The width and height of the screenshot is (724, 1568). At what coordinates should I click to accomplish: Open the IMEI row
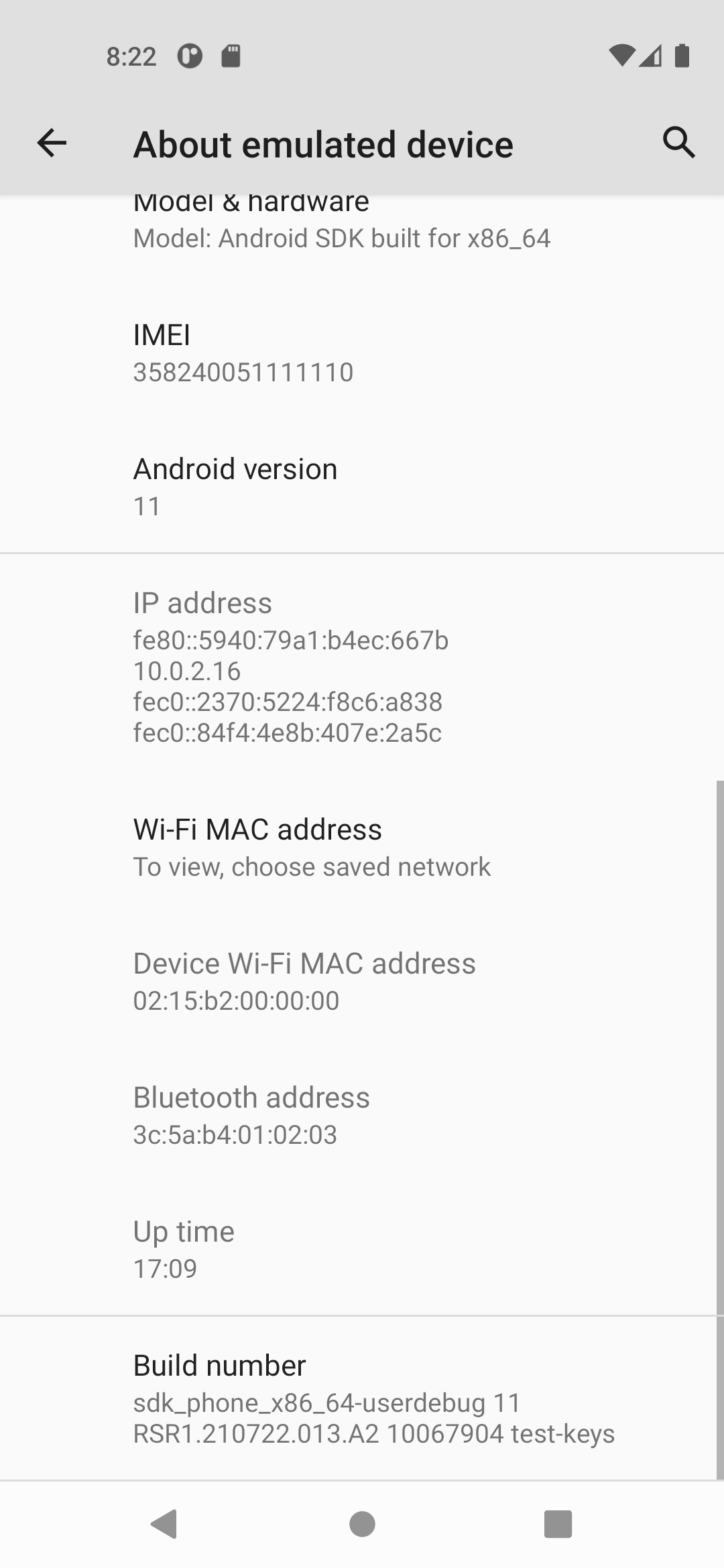pos(362,352)
